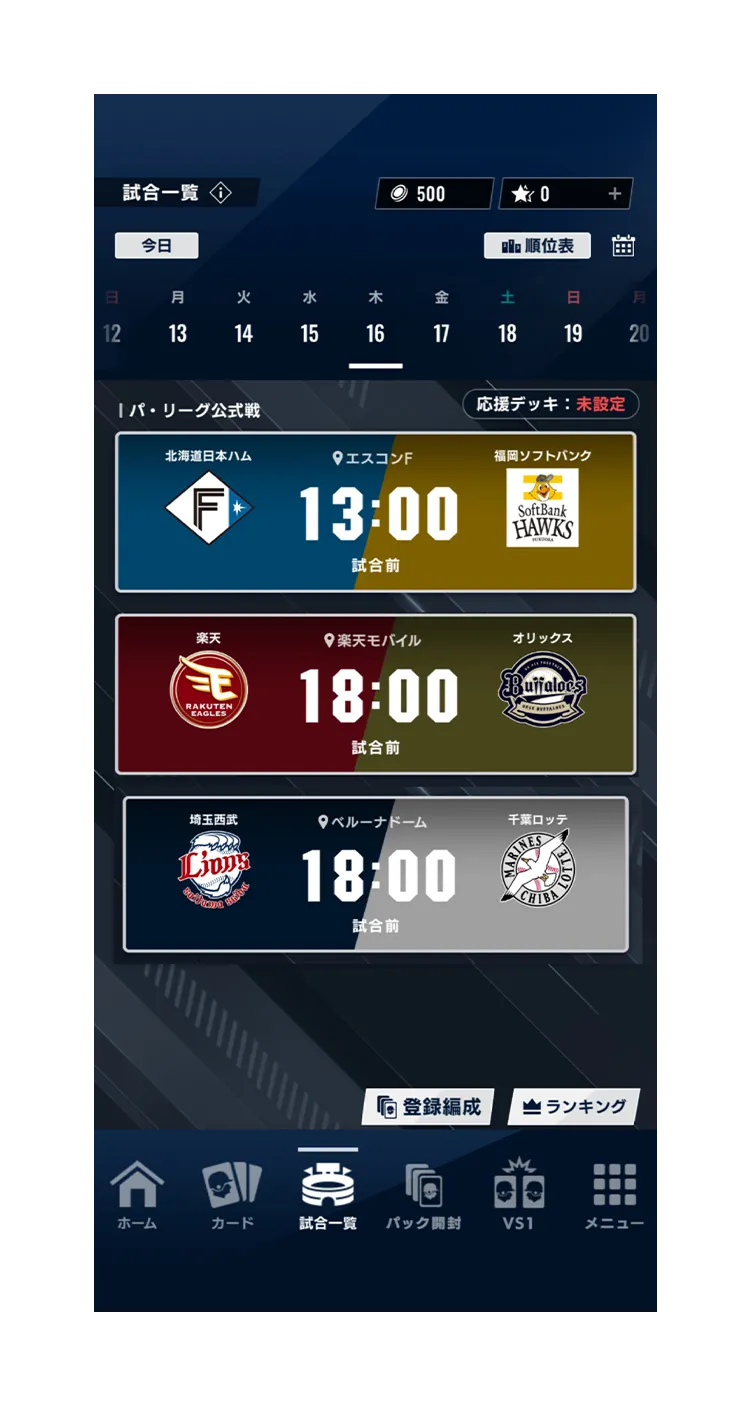Screen dimensions: 750x1406
Task: Select Saturday the 18th
Action: [507, 321]
